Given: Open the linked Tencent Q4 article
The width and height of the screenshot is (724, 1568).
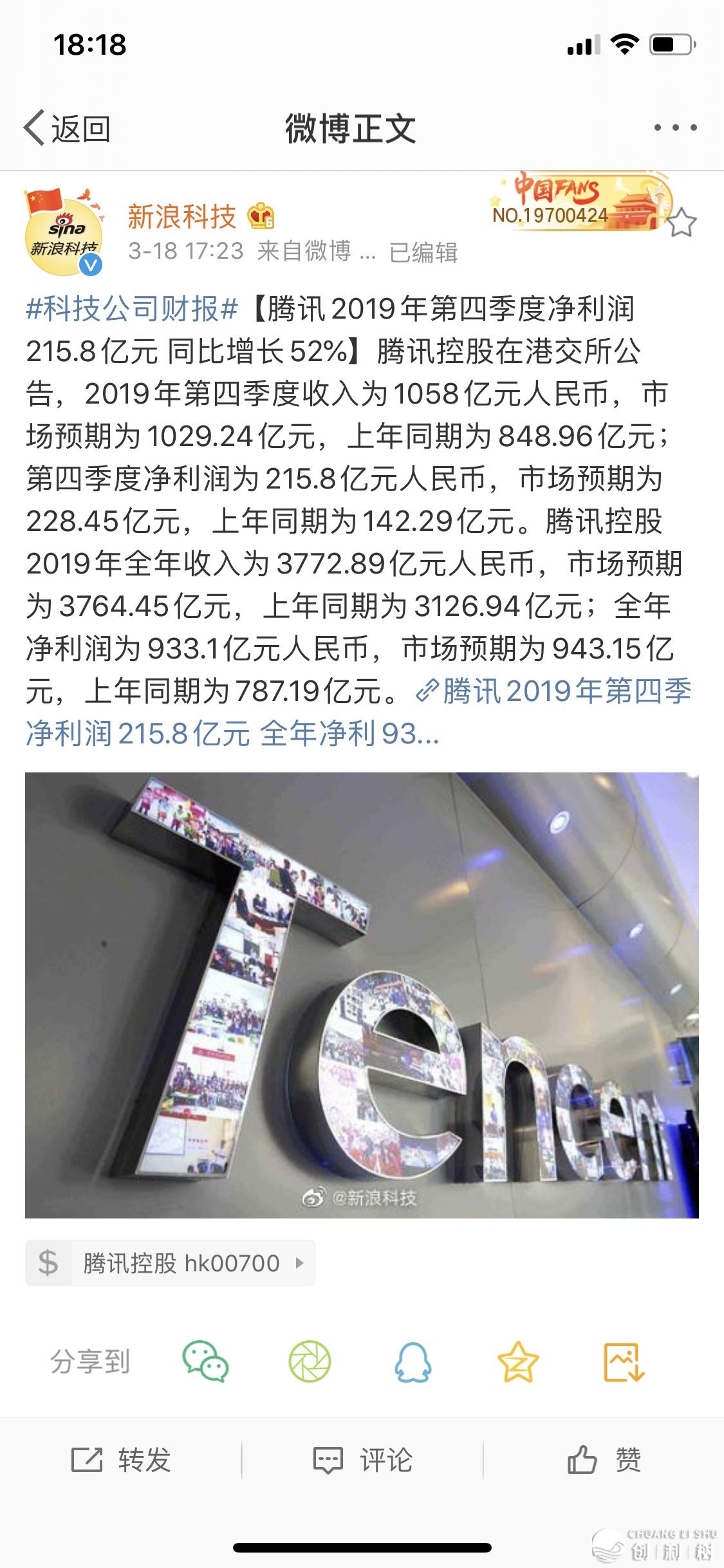Looking at the screenshot, I should 553,693.
